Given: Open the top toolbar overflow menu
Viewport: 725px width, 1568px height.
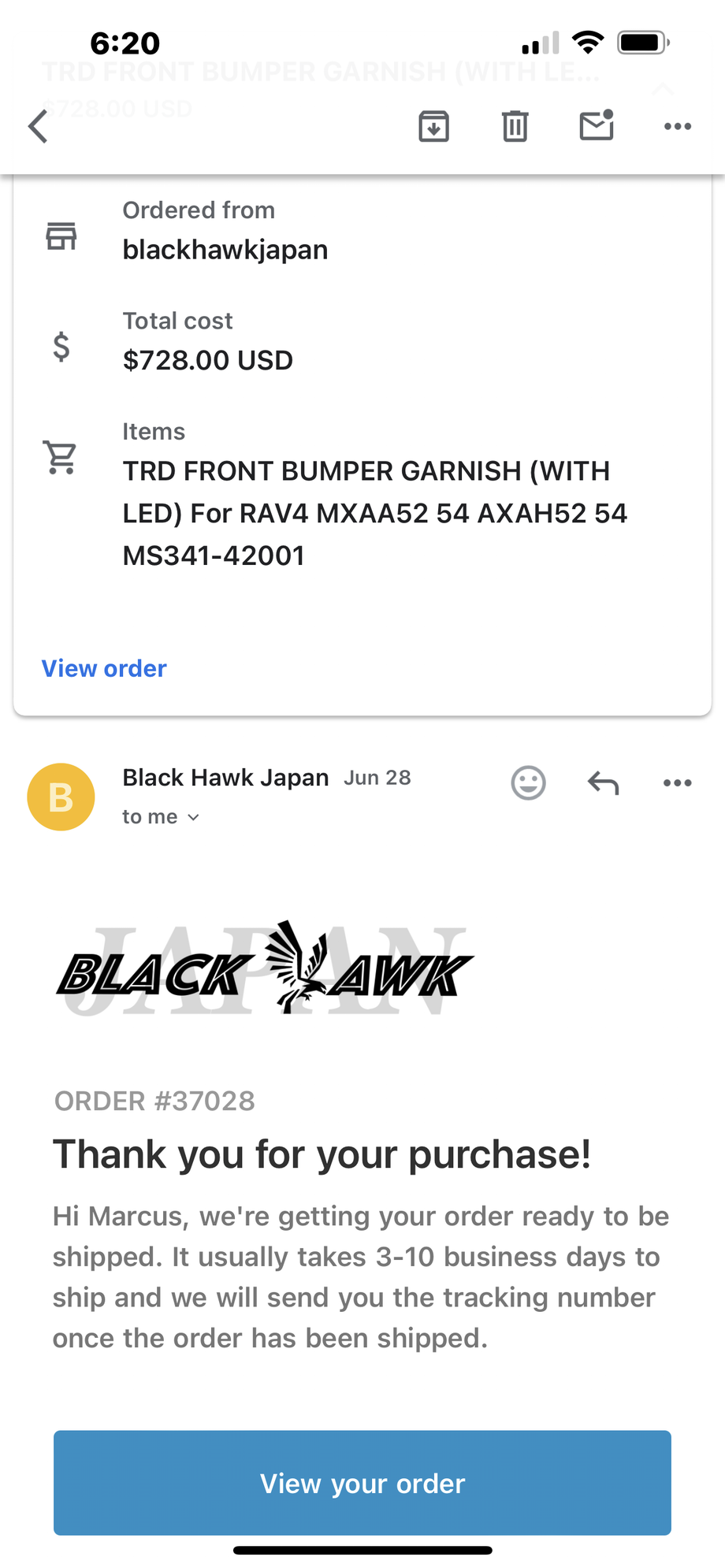Looking at the screenshot, I should point(678,126).
